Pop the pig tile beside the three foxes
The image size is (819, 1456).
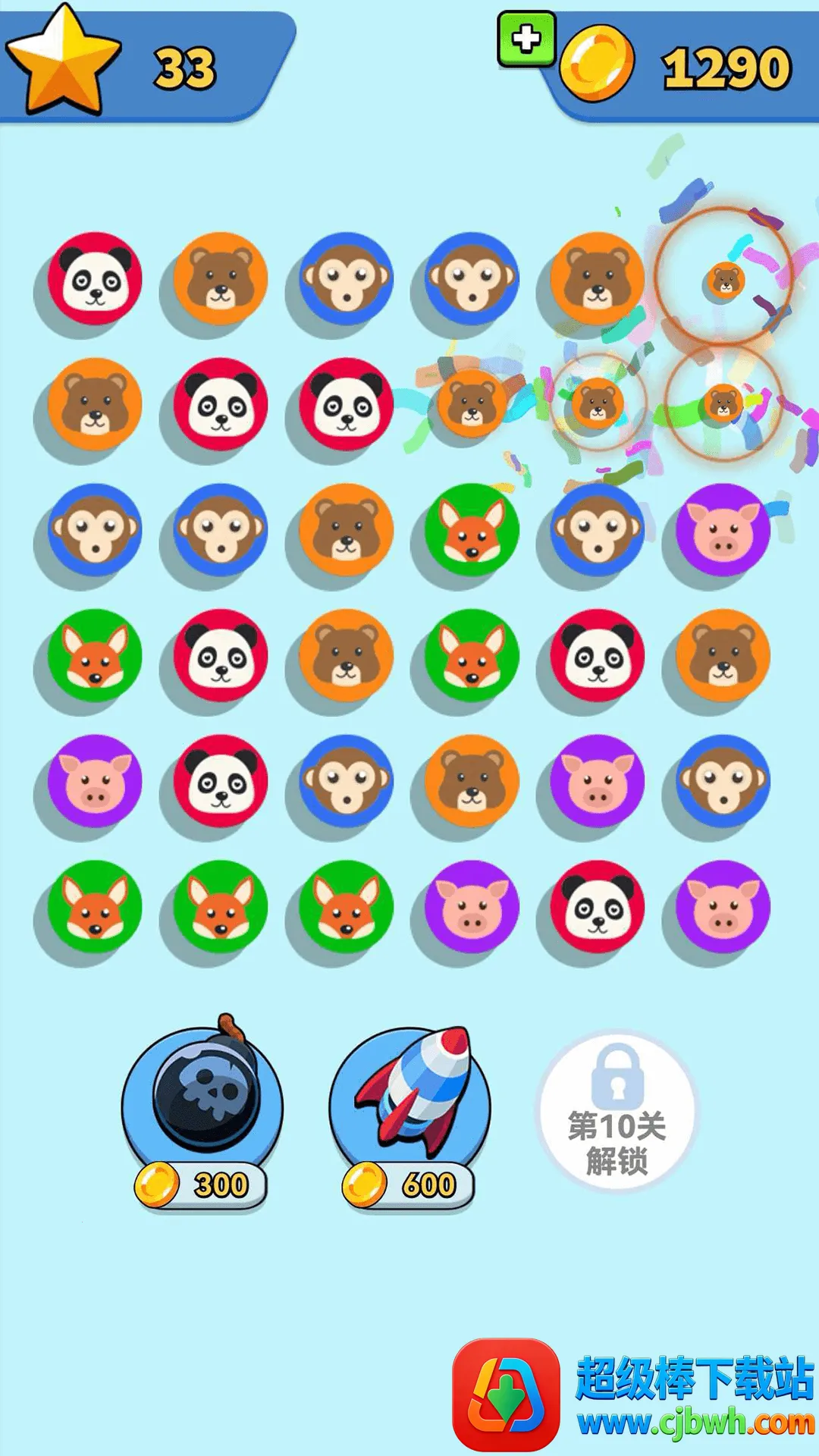click(x=472, y=907)
